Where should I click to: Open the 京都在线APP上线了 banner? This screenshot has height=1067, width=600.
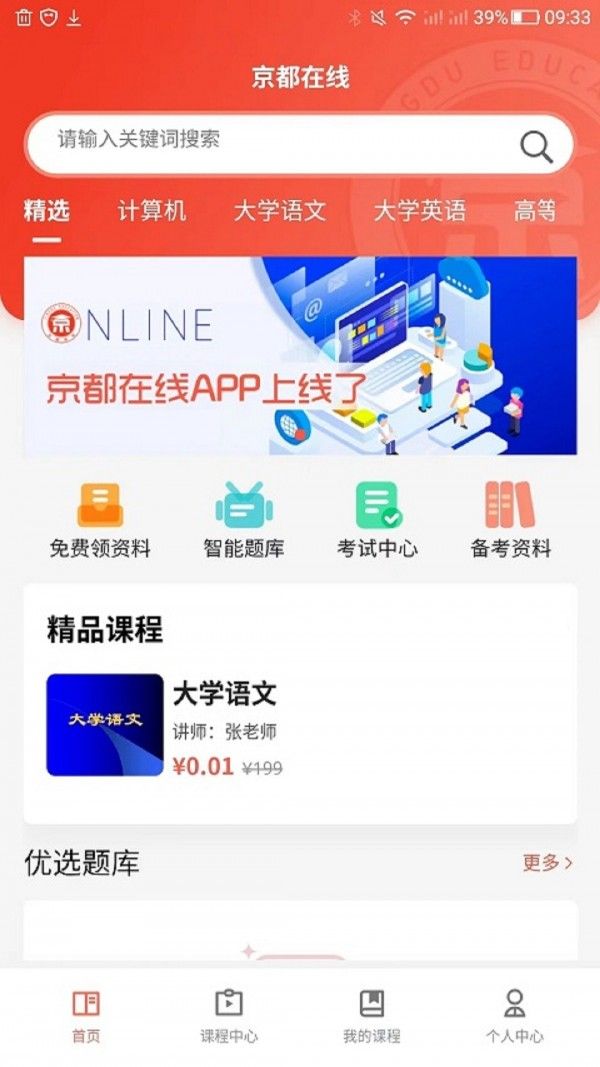300,356
